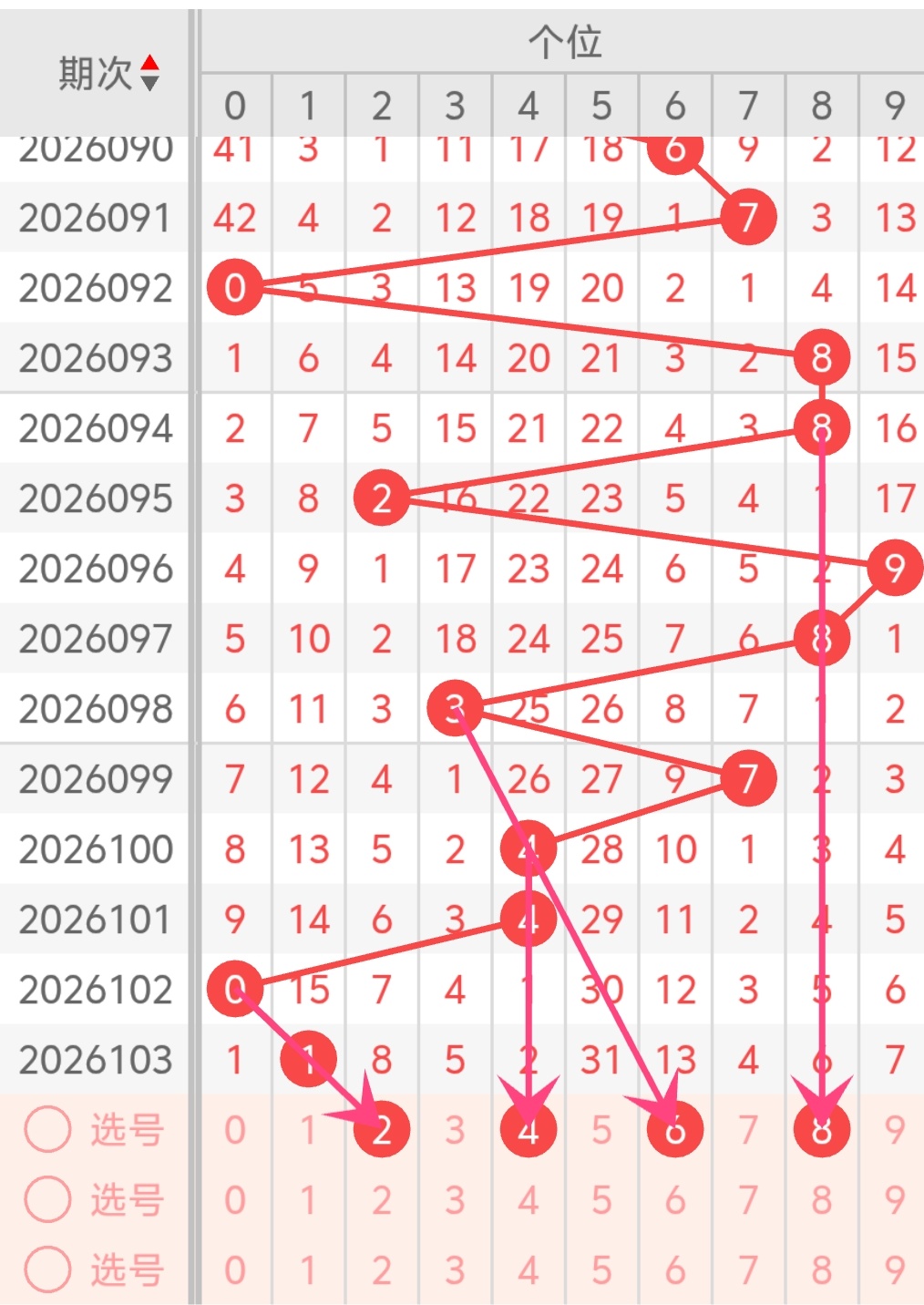The image size is (924, 1305).
Task: Deselect highlighted ball 6 in the 选号 row
Action: pyautogui.click(x=675, y=1130)
